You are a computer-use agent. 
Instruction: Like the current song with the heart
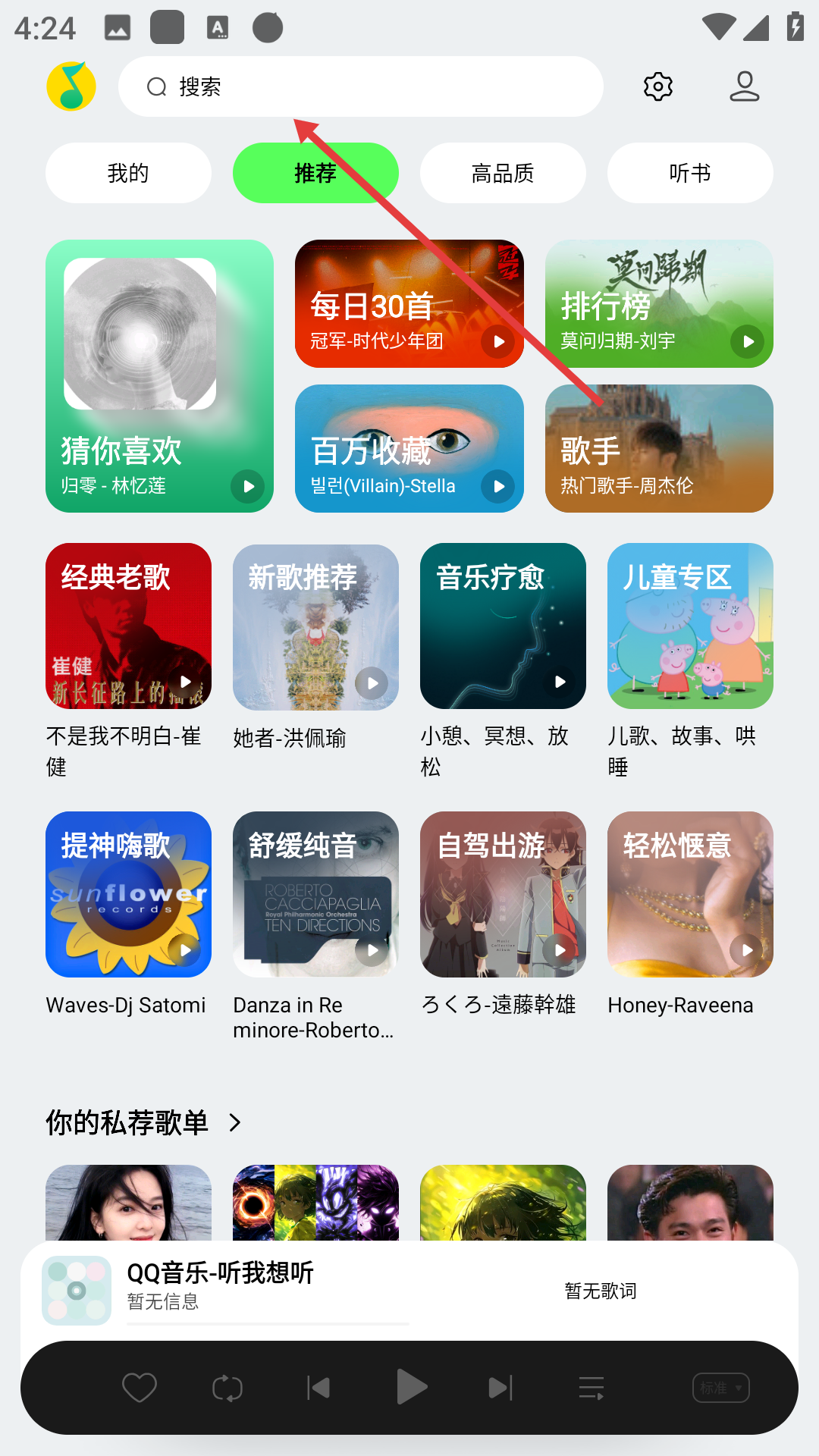click(x=140, y=1388)
